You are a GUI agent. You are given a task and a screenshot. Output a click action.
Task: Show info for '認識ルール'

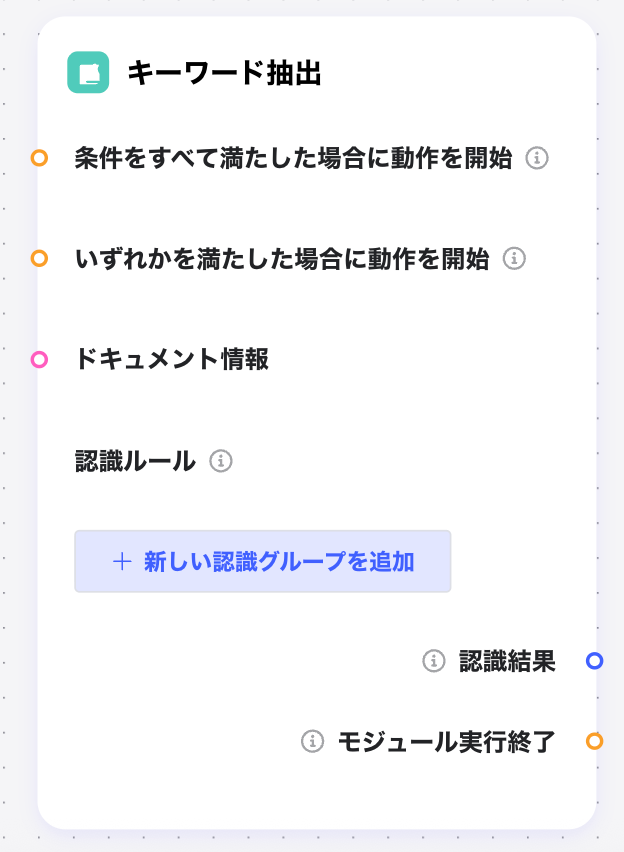pos(221,461)
